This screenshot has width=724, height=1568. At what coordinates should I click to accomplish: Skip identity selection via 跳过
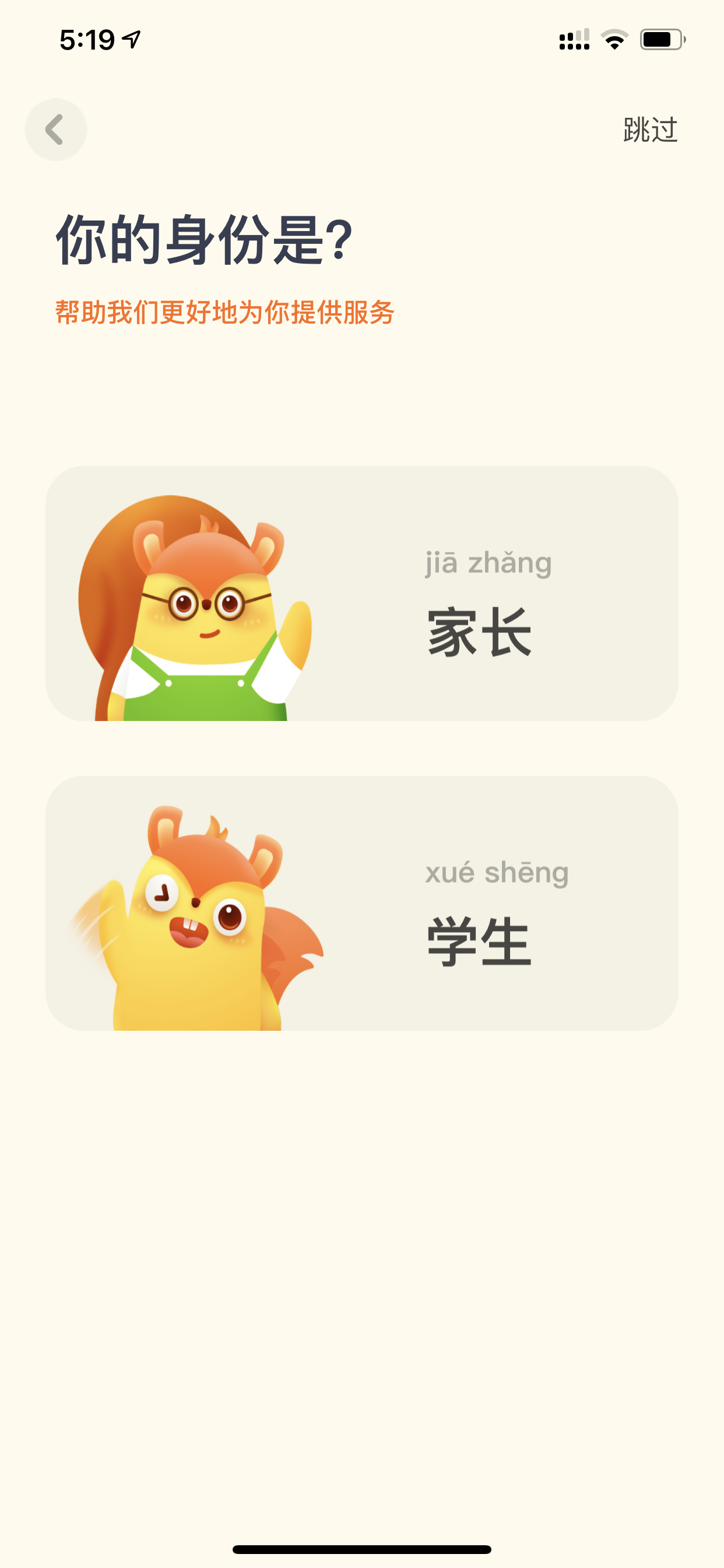pos(650,129)
